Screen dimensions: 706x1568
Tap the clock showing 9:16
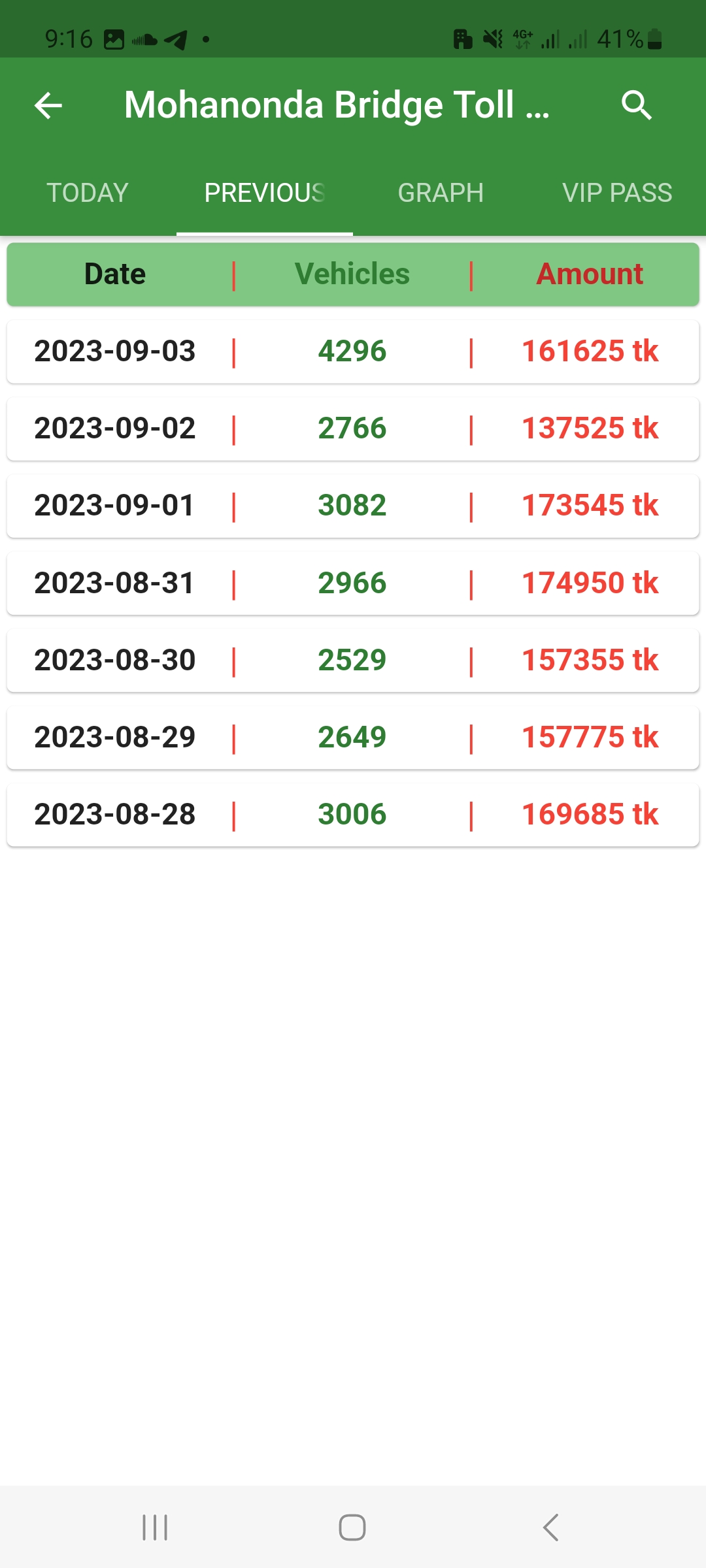click(70, 39)
